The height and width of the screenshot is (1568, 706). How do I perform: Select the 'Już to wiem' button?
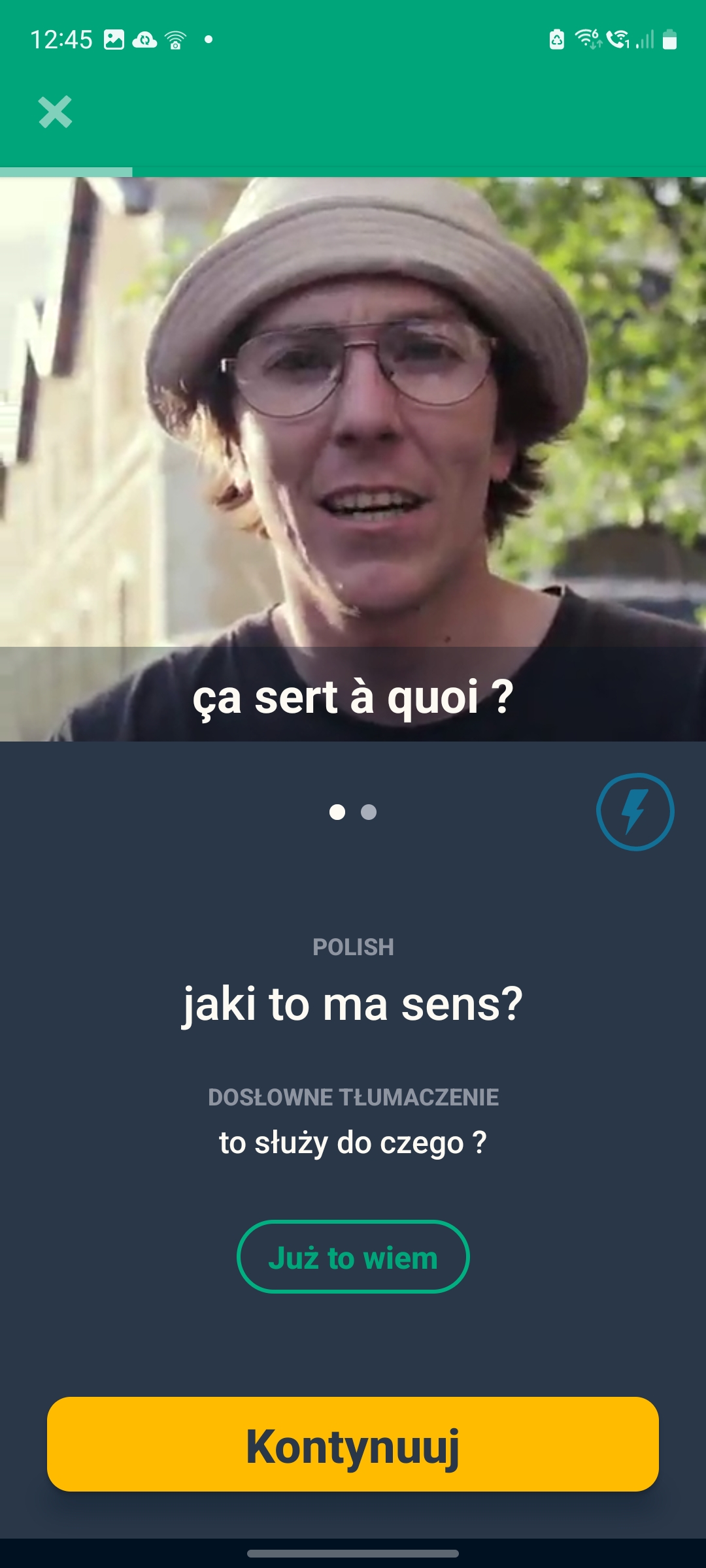(x=353, y=1257)
